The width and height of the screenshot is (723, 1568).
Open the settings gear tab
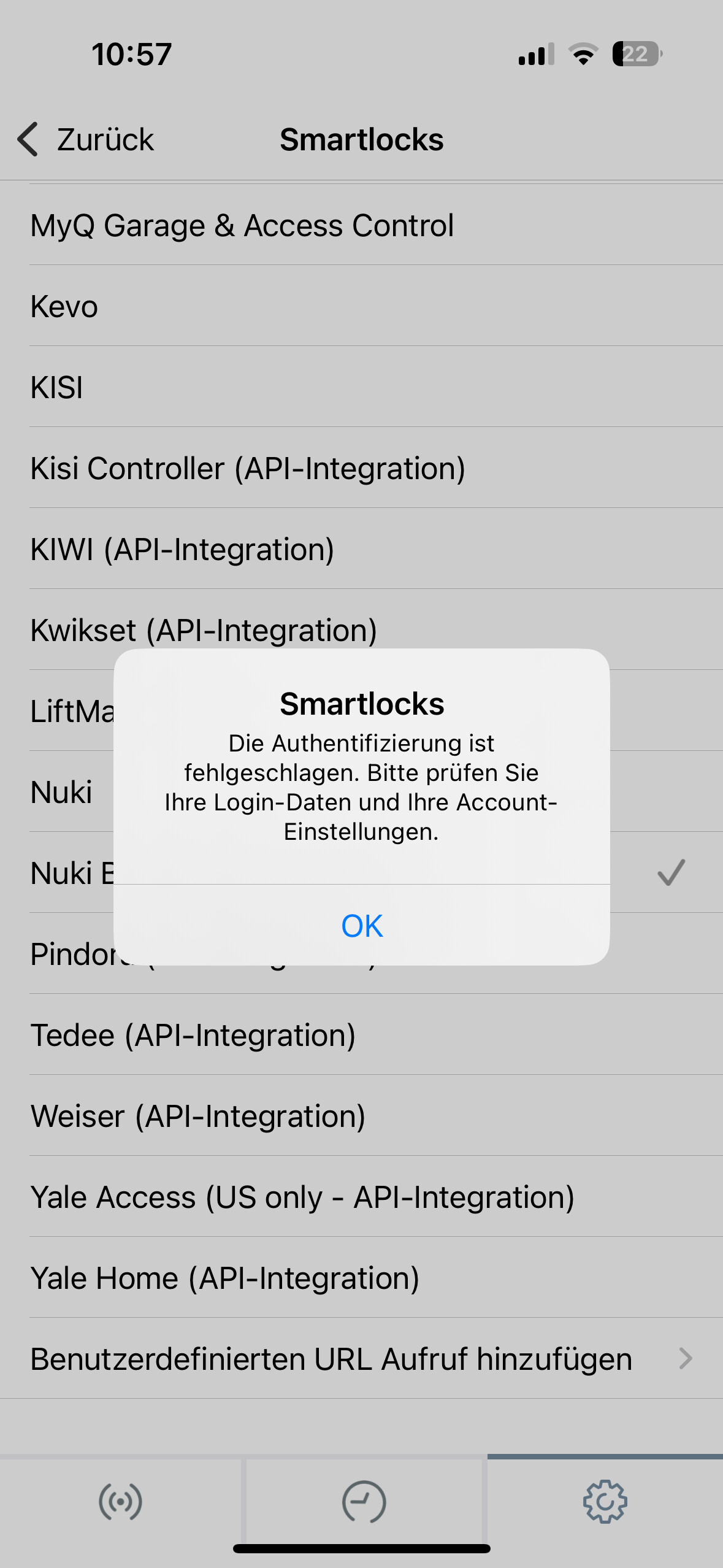[x=605, y=1502]
